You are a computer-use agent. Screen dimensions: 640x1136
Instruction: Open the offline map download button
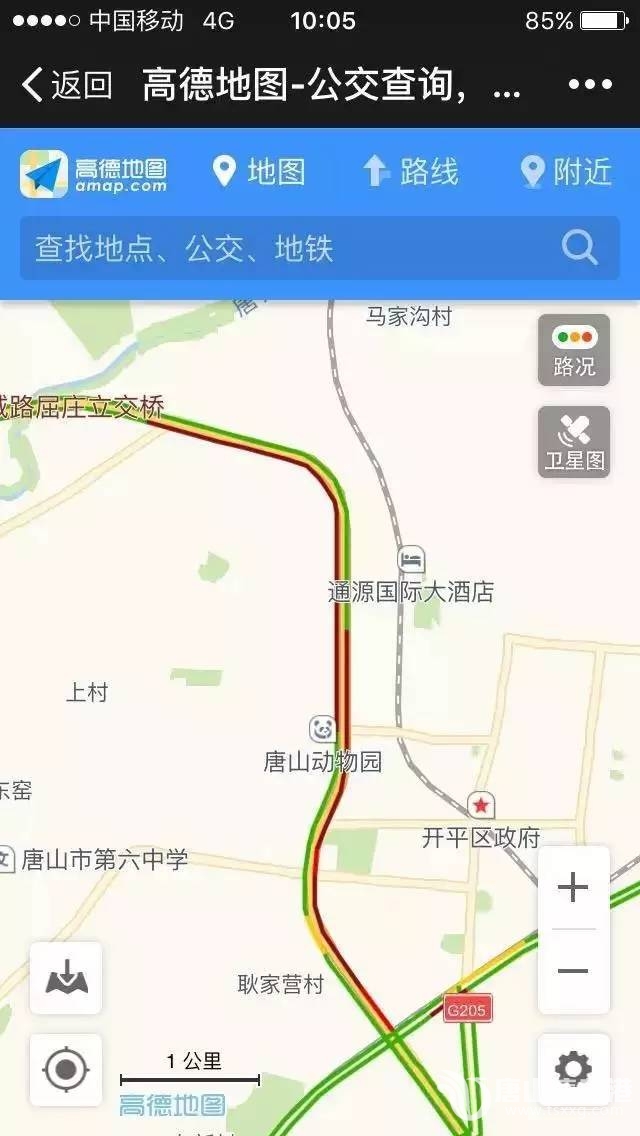pos(66,978)
